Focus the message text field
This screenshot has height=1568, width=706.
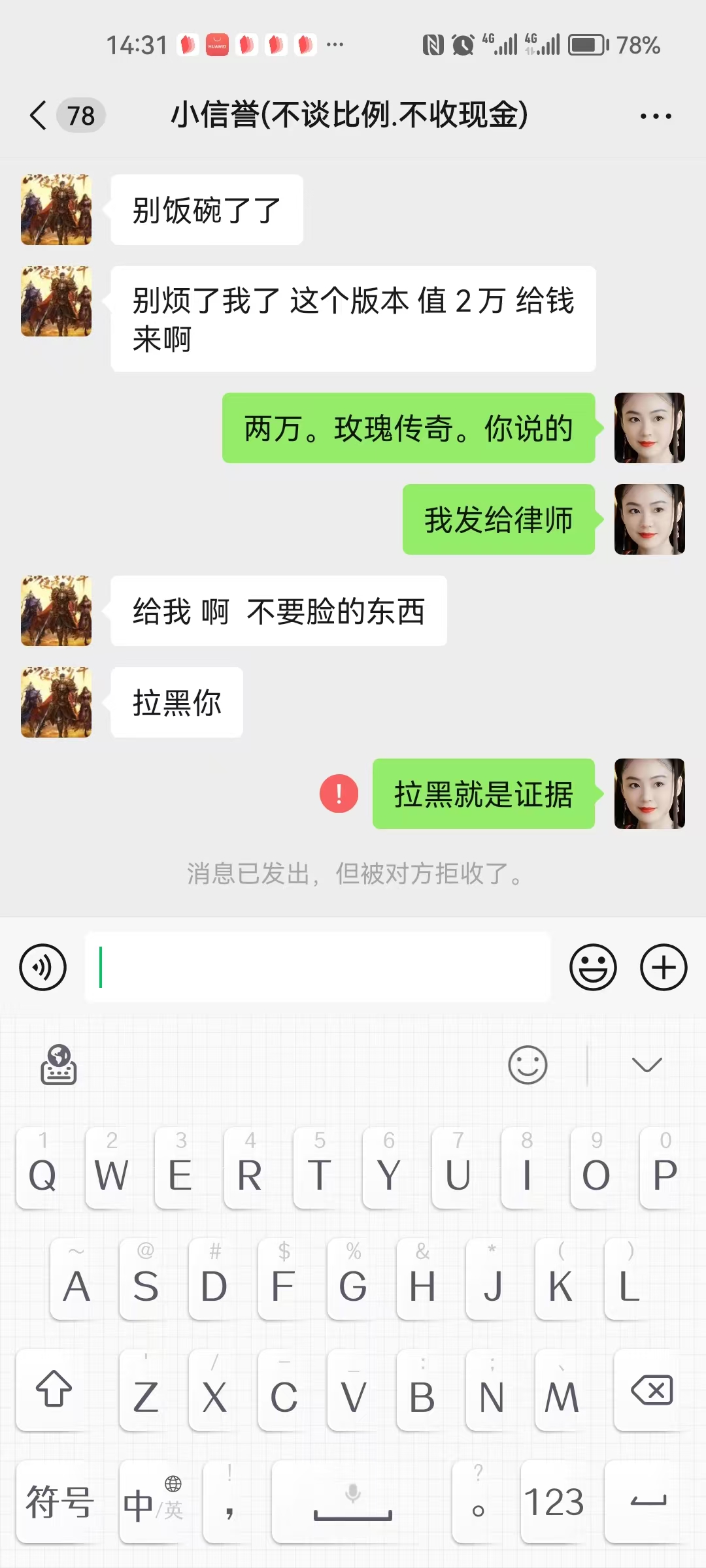[x=318, y=968]
